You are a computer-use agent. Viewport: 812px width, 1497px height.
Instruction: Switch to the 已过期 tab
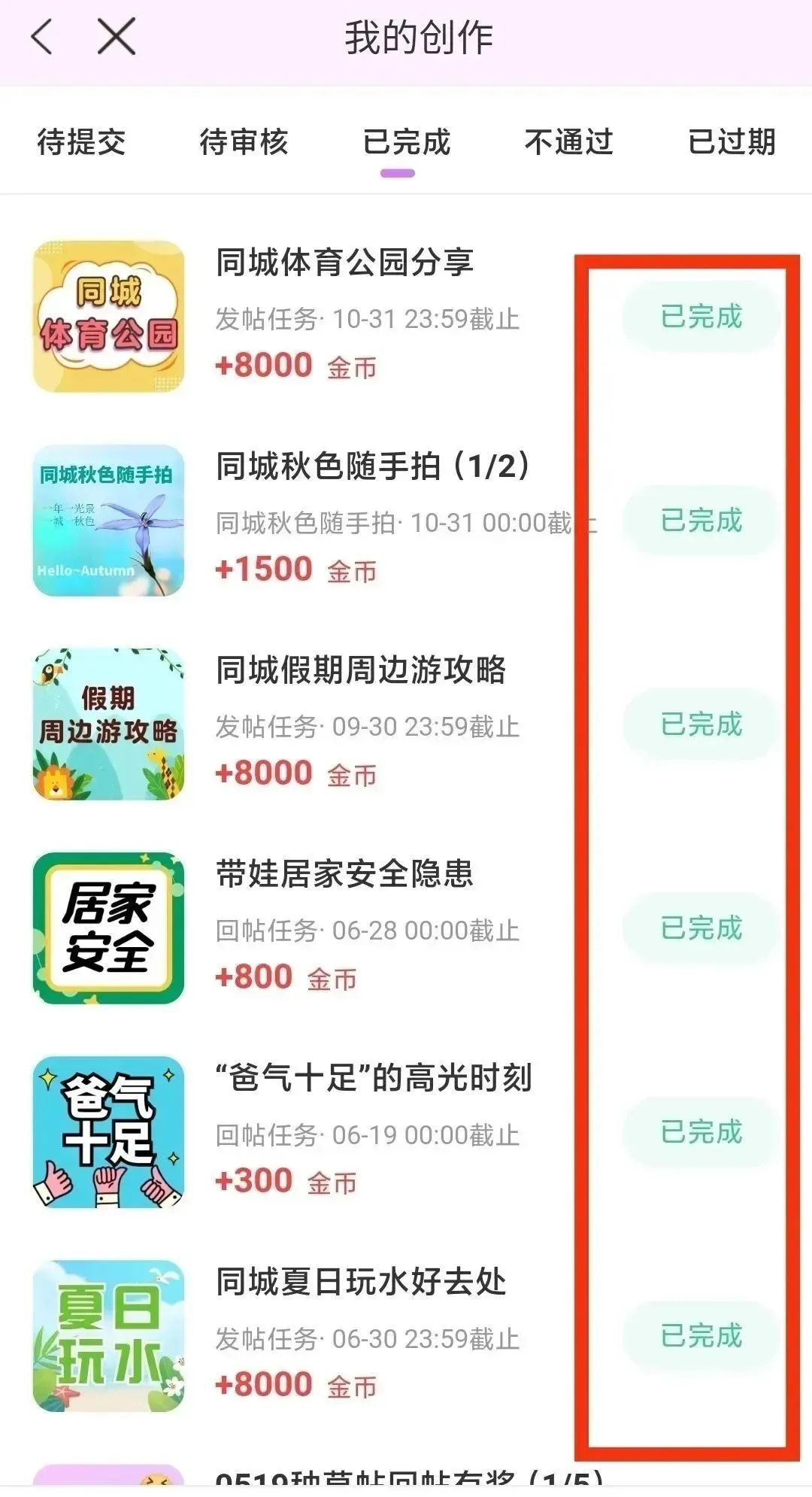pyautogui.click(x=731, y=142)
